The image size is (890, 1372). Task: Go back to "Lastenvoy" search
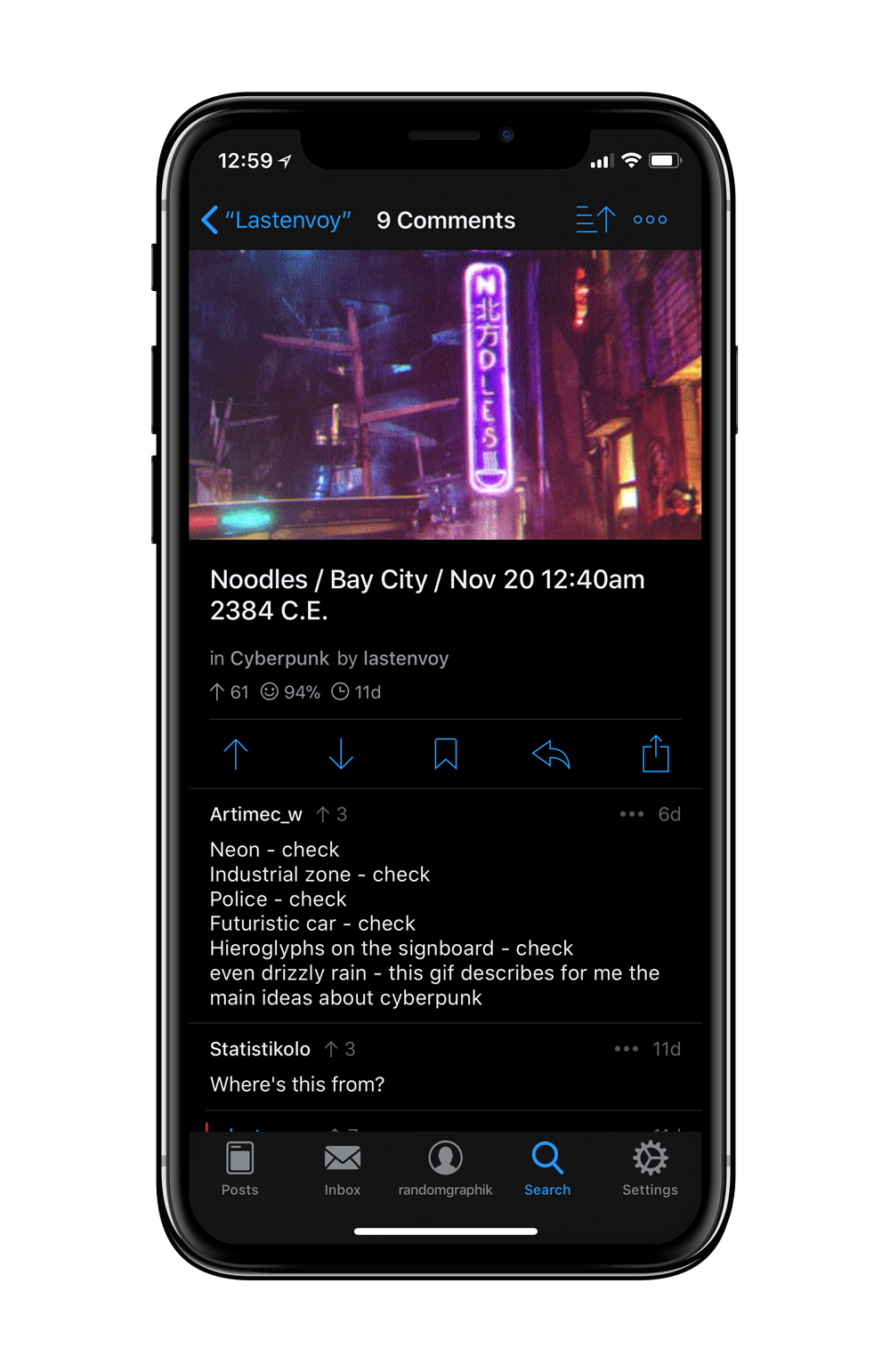[x=277, y=220]
